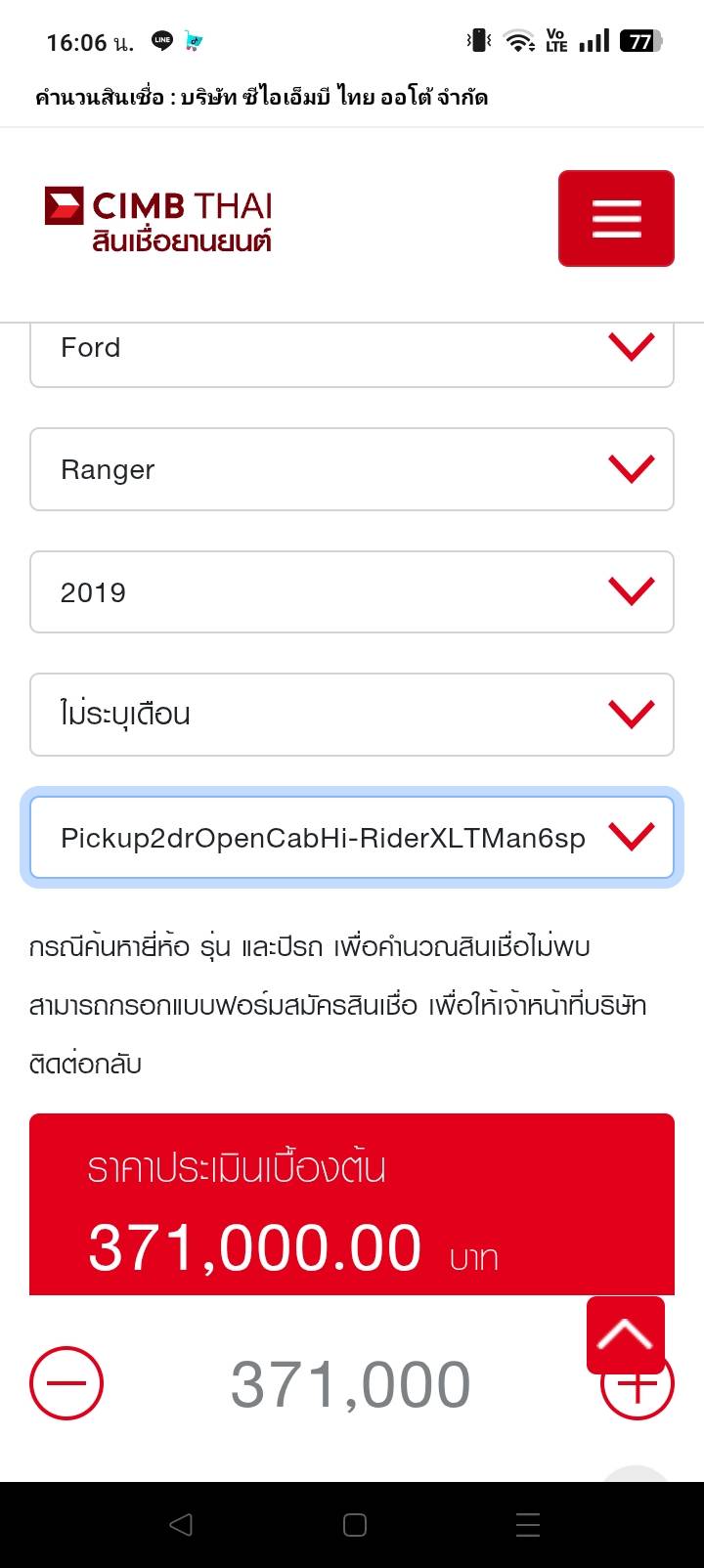The width and height of the screenshot is (704, 1568).
Task: Expand the Ranger model dropdown
Action: pos(352,469)
